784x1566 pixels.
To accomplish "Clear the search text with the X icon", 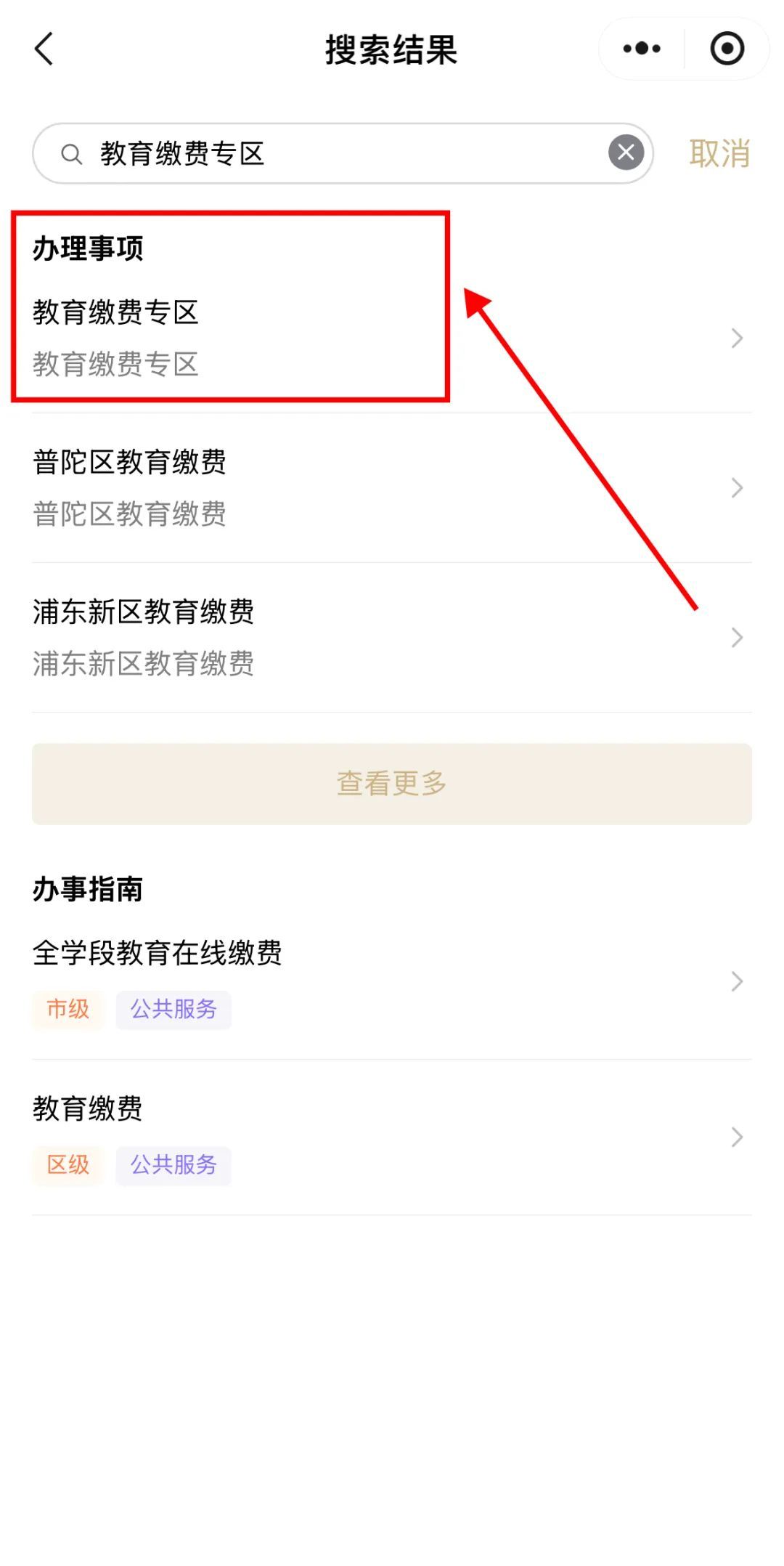I will (626, 153).
